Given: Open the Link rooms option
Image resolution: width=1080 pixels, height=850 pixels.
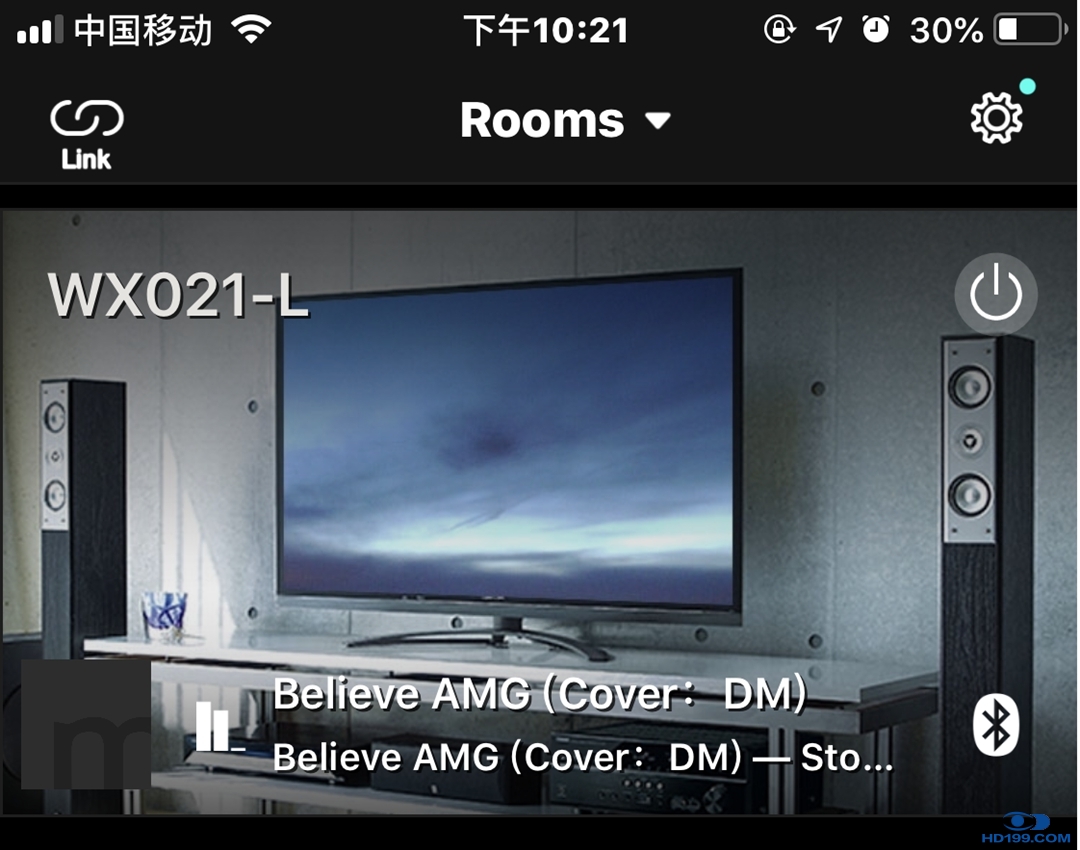Looking at the screenshot, I should pyautogui.click(x=86, y=133).
